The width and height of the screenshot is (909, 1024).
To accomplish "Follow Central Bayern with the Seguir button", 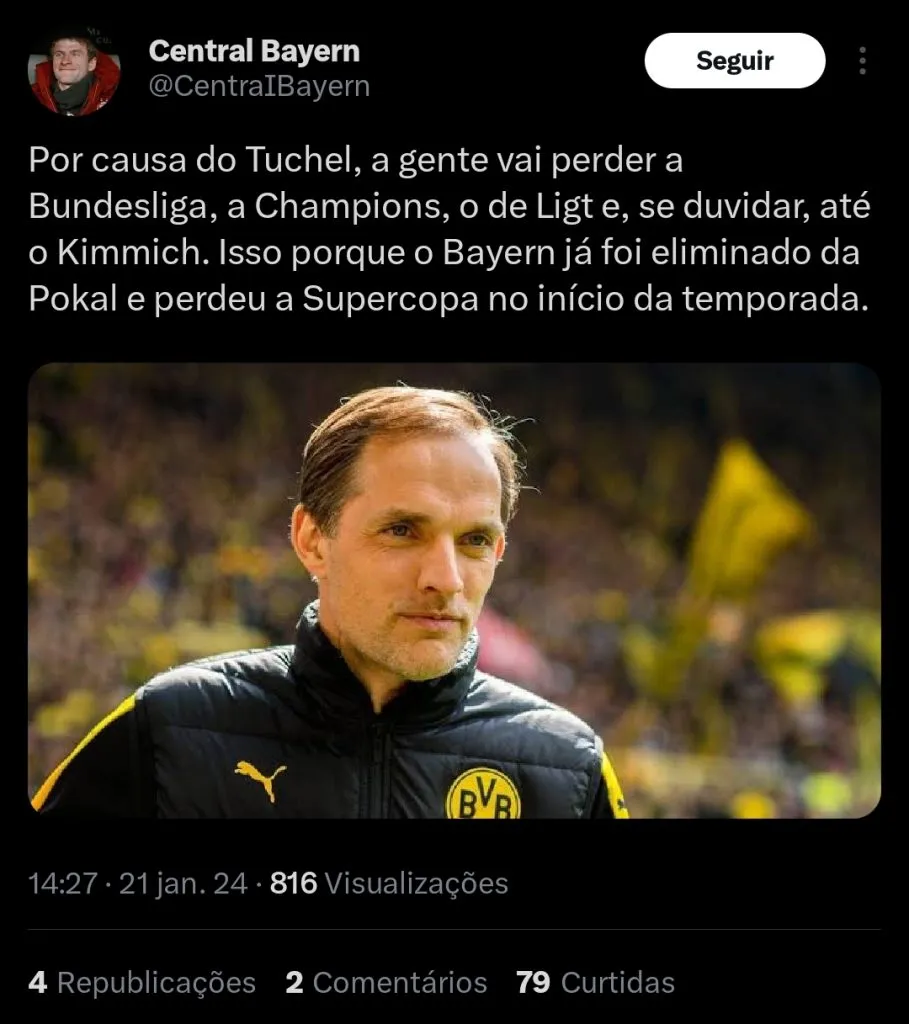I will [x=734, y=61].
